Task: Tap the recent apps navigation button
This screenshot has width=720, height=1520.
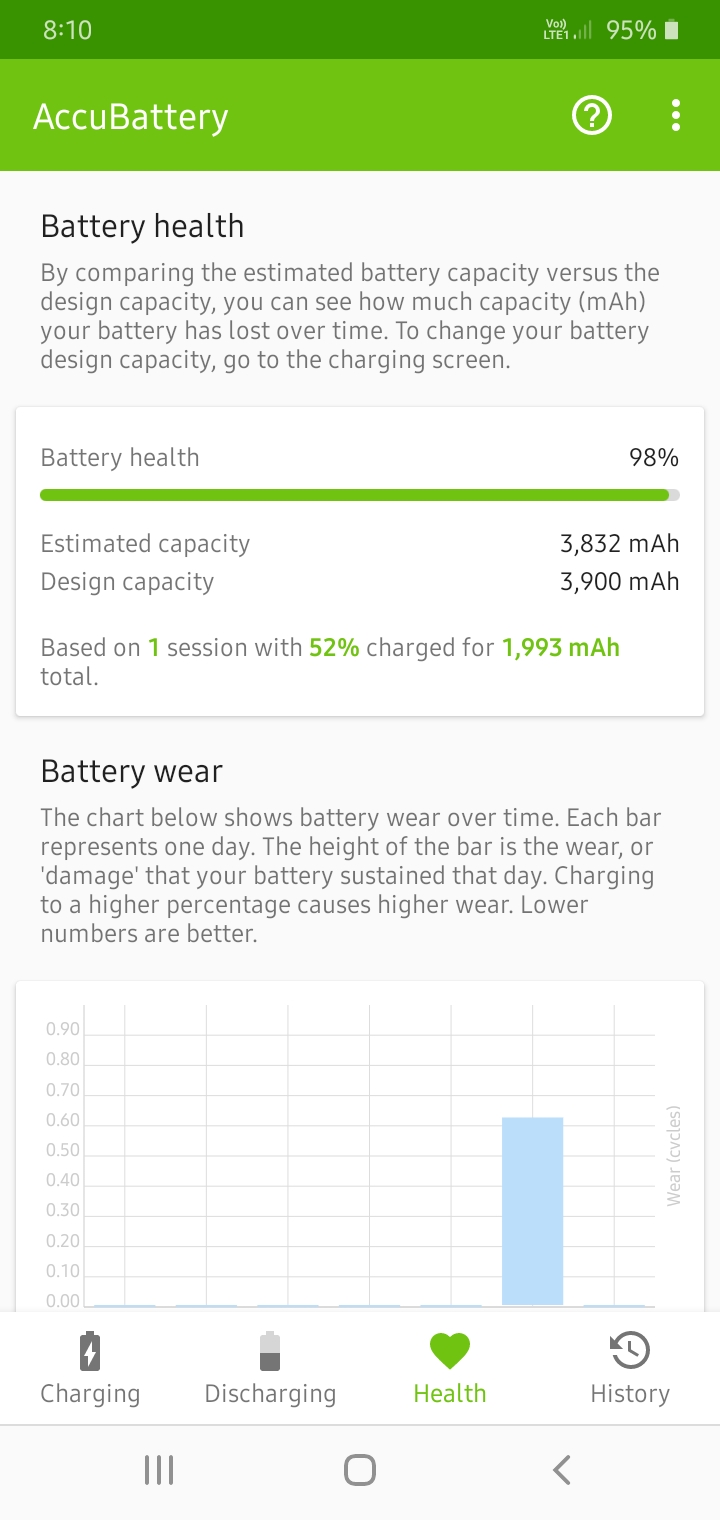Action: click(158, 1470)
